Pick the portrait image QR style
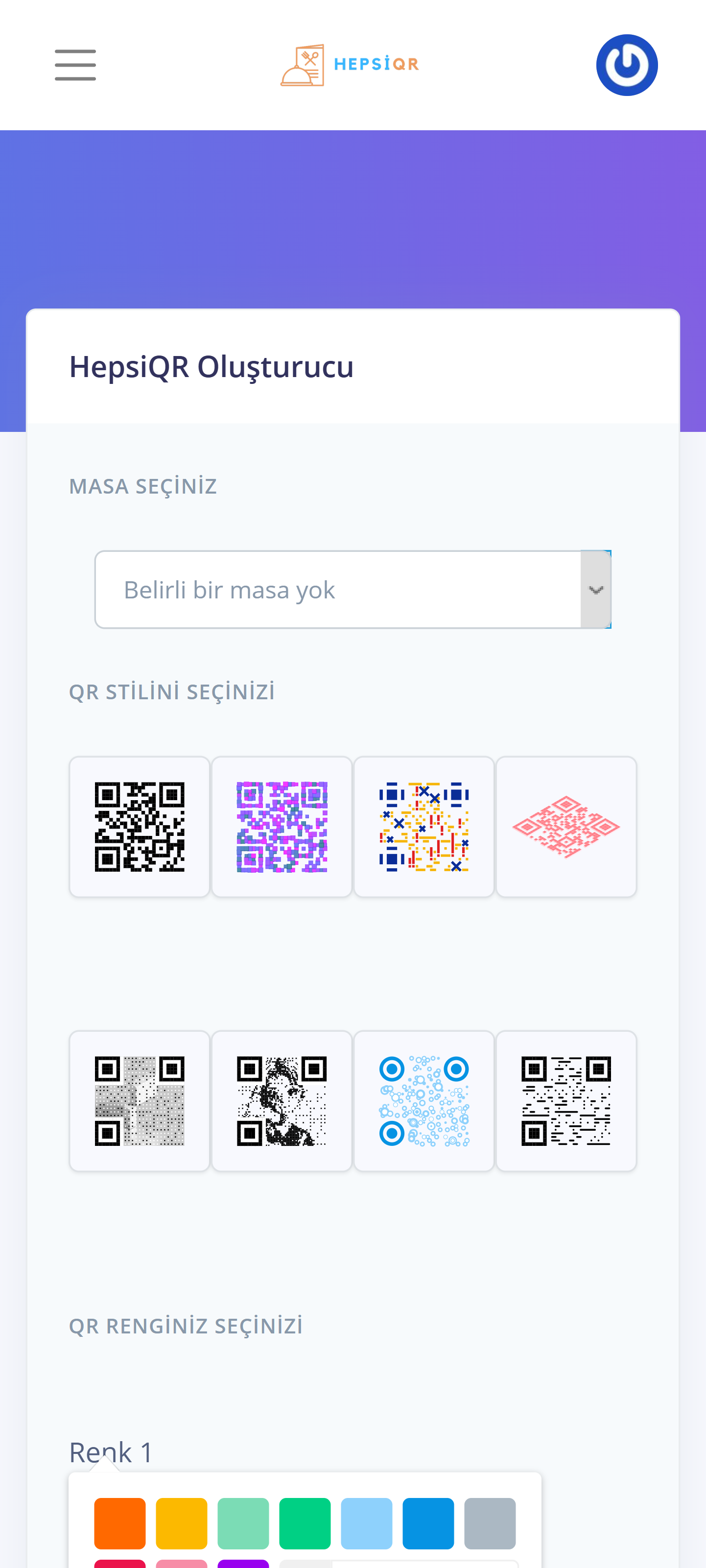 282,1100
